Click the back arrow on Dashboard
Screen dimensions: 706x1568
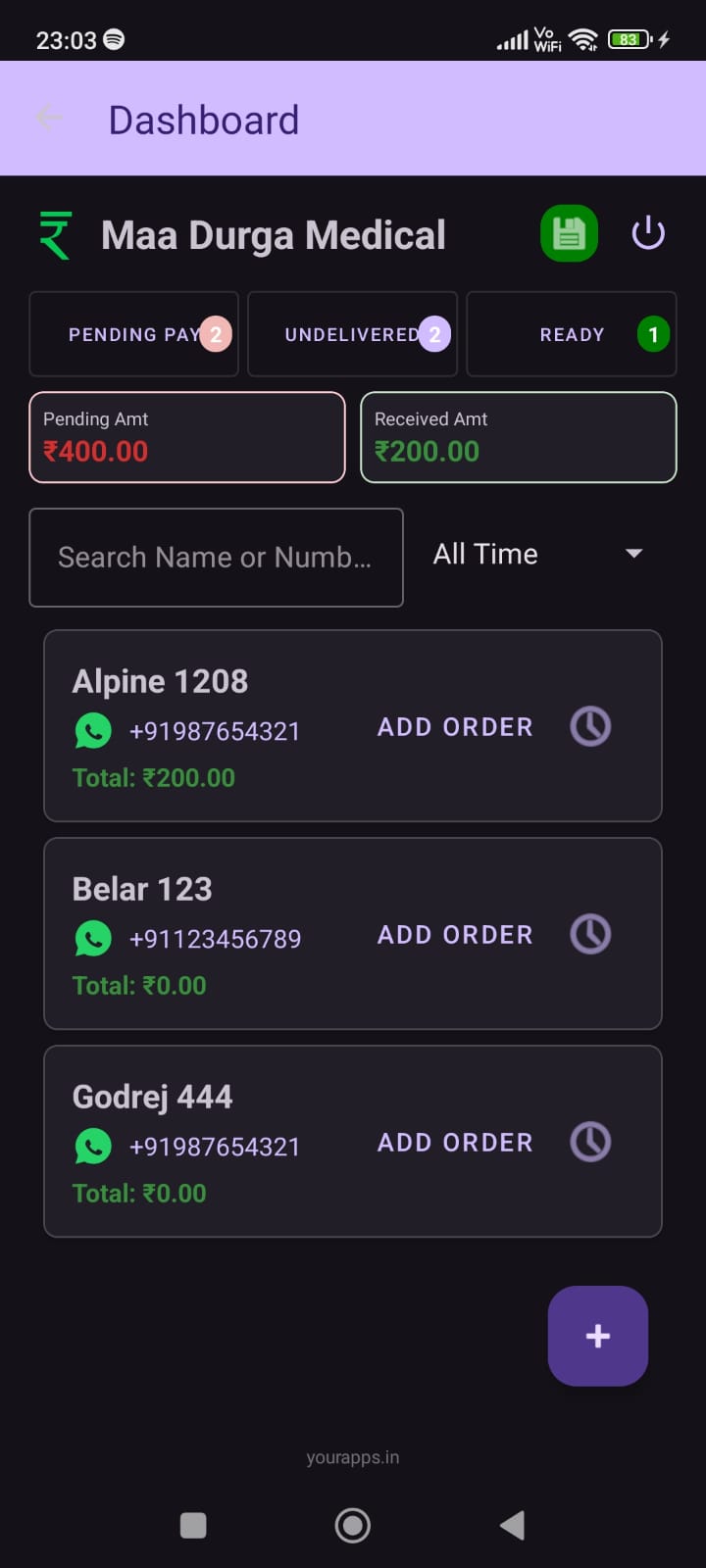pyautogui.click(x=48, y=118)
